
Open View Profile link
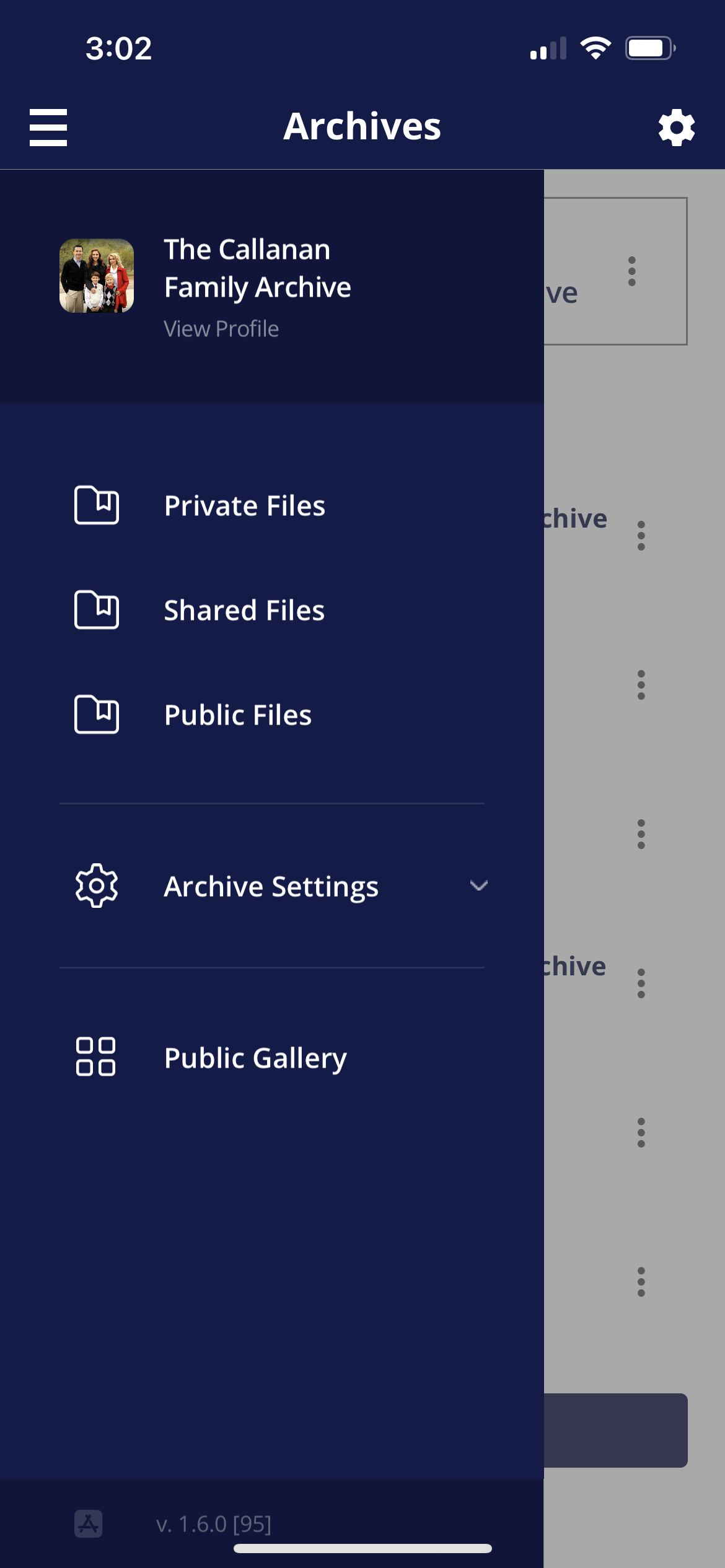(221, 329)
